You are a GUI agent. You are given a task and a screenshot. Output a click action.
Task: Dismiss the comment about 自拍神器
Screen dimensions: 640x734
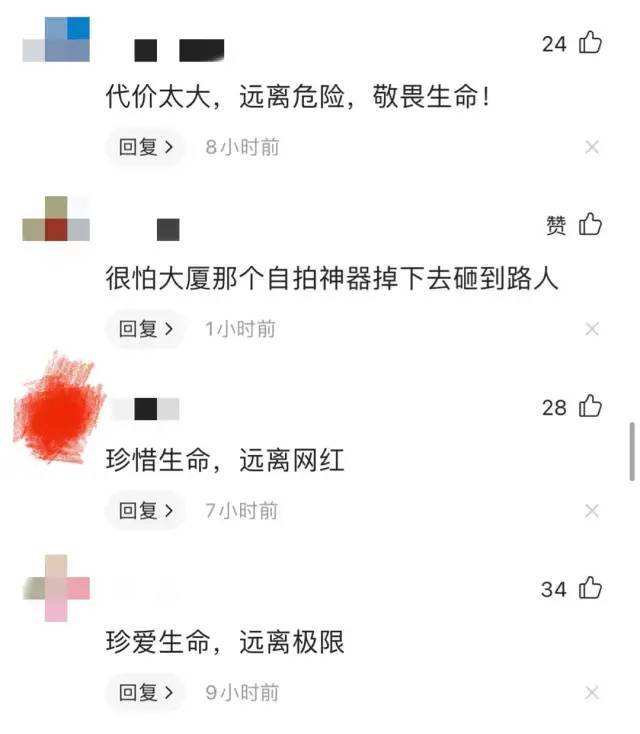(592, 329)
